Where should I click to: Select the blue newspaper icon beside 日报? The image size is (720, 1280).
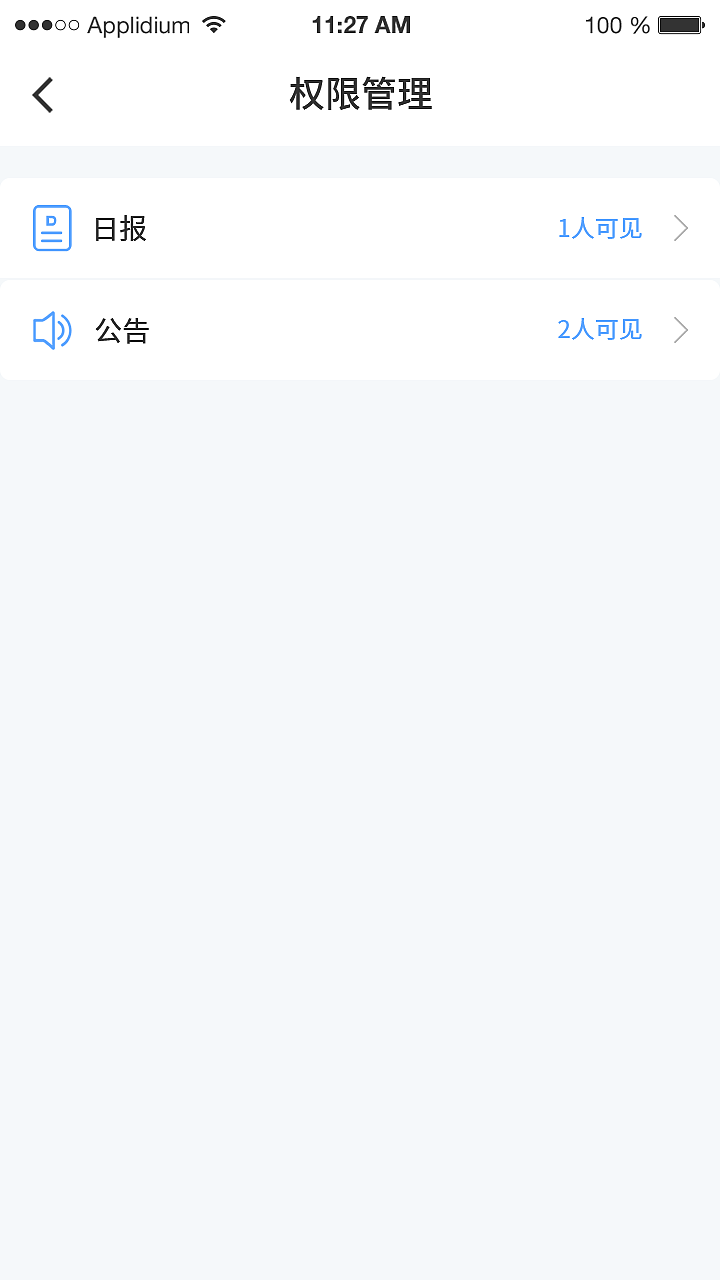(52, 228)
